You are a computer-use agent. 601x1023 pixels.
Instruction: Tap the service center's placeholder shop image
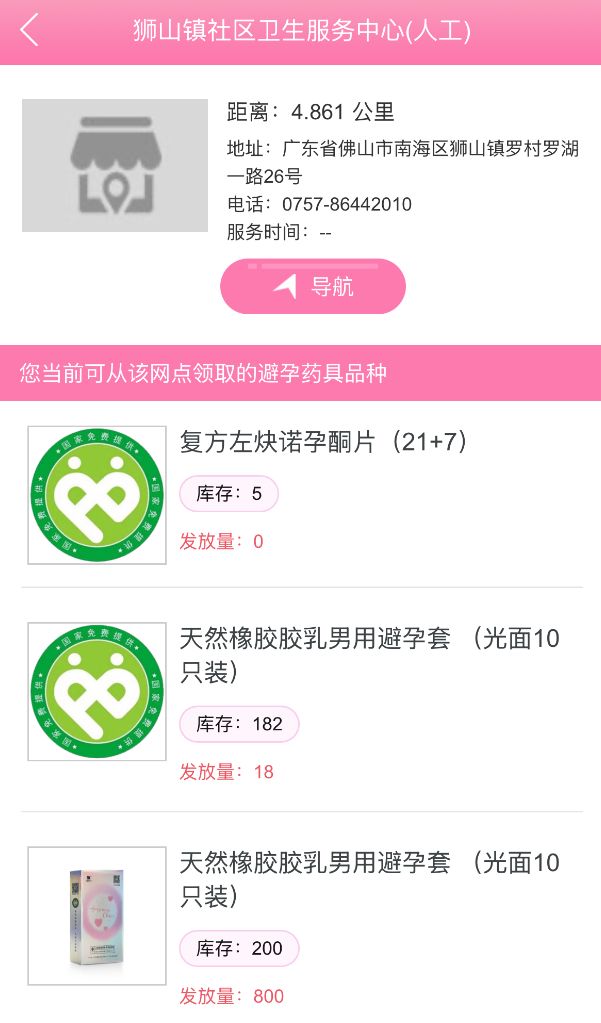tap(115, 166)
